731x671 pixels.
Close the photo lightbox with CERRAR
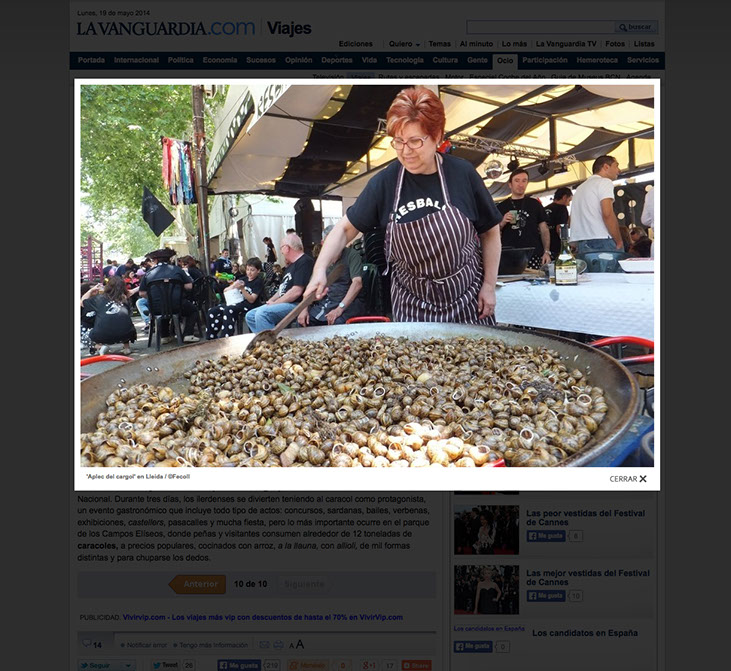(628, 479)
